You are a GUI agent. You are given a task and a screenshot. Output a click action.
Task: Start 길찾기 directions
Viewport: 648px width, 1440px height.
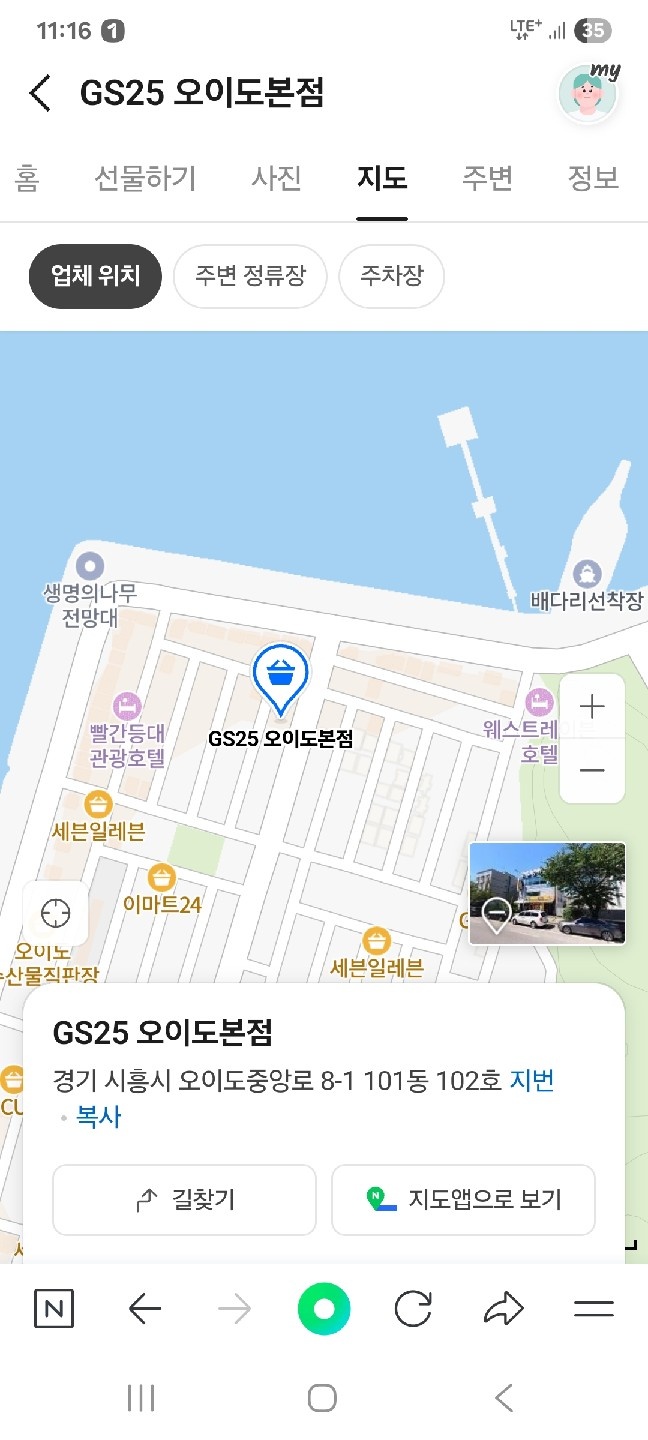184,1199
